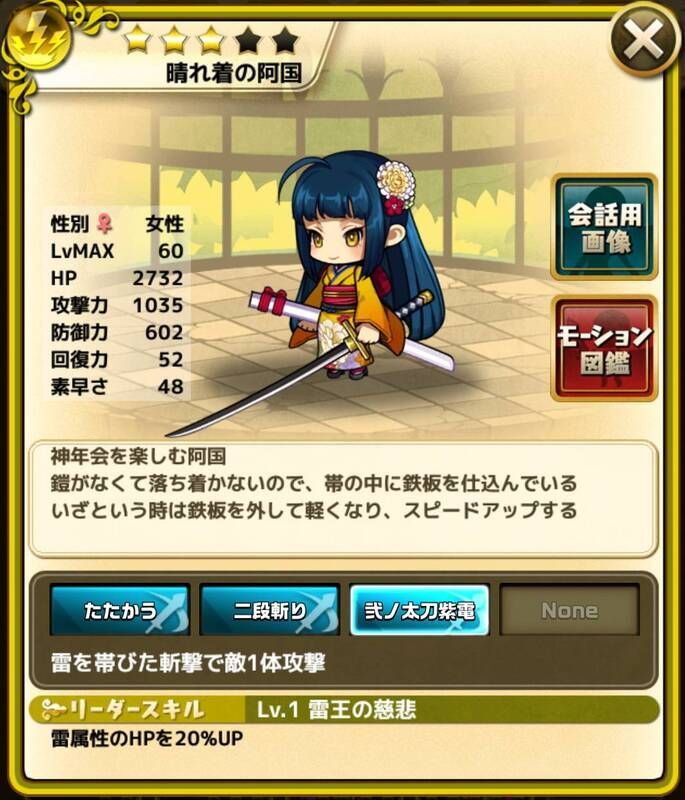
Task: Select the たたかう skill
Action: click(119, 610)
